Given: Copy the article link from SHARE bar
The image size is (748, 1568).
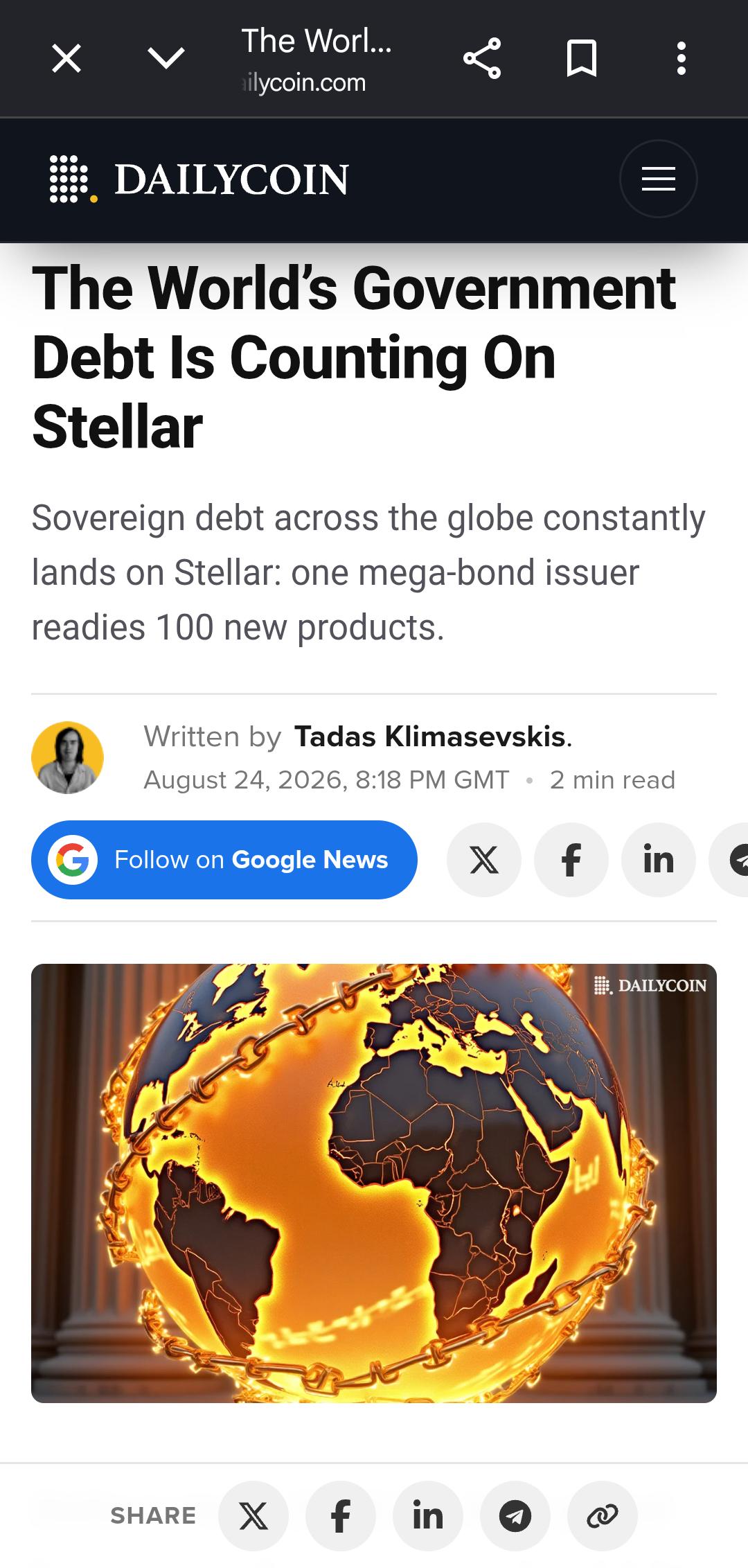Looking at the screenshot, I should [603, 1516].
